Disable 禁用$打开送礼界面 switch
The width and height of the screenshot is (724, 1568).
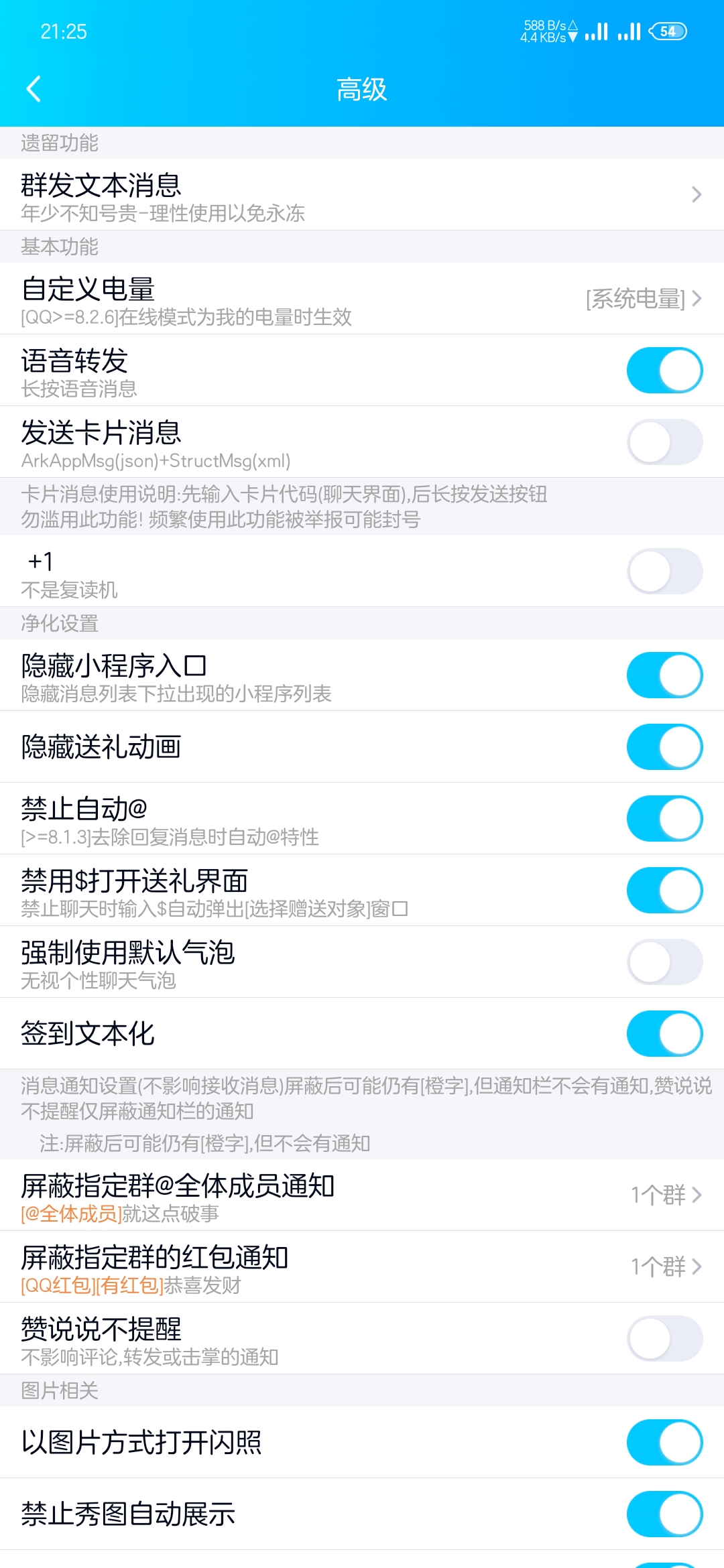664,891
